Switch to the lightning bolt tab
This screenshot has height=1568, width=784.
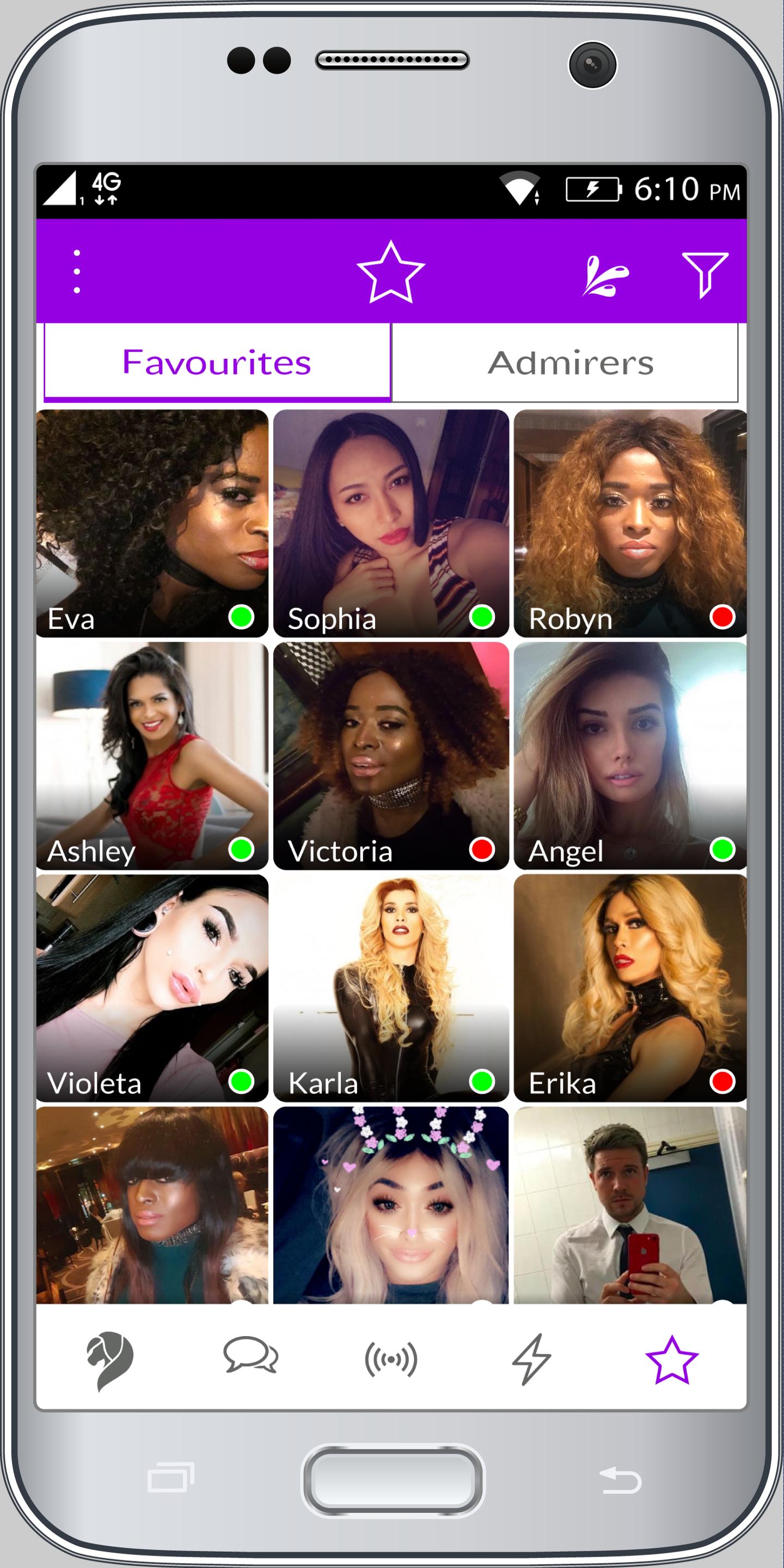531,1358
